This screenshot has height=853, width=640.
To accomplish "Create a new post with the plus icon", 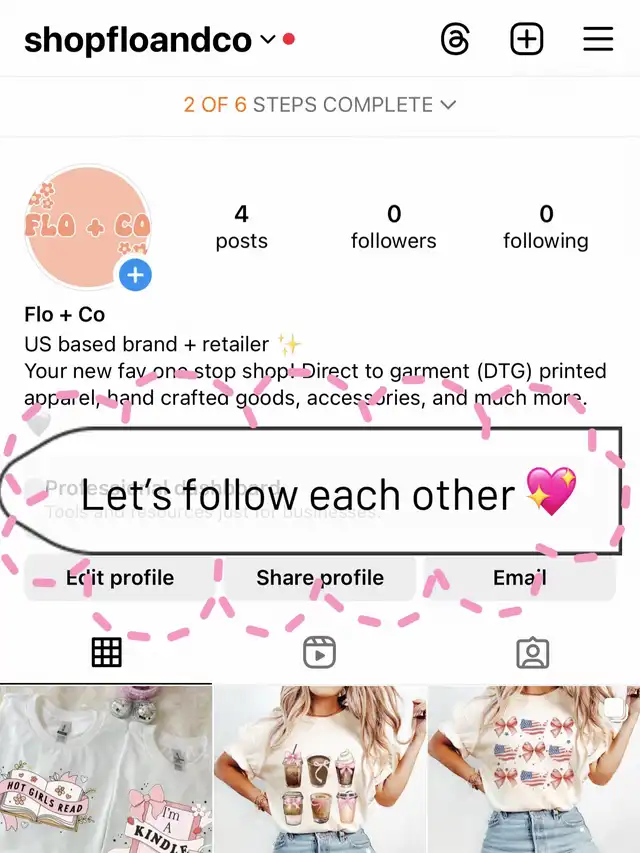I will 527,40.
